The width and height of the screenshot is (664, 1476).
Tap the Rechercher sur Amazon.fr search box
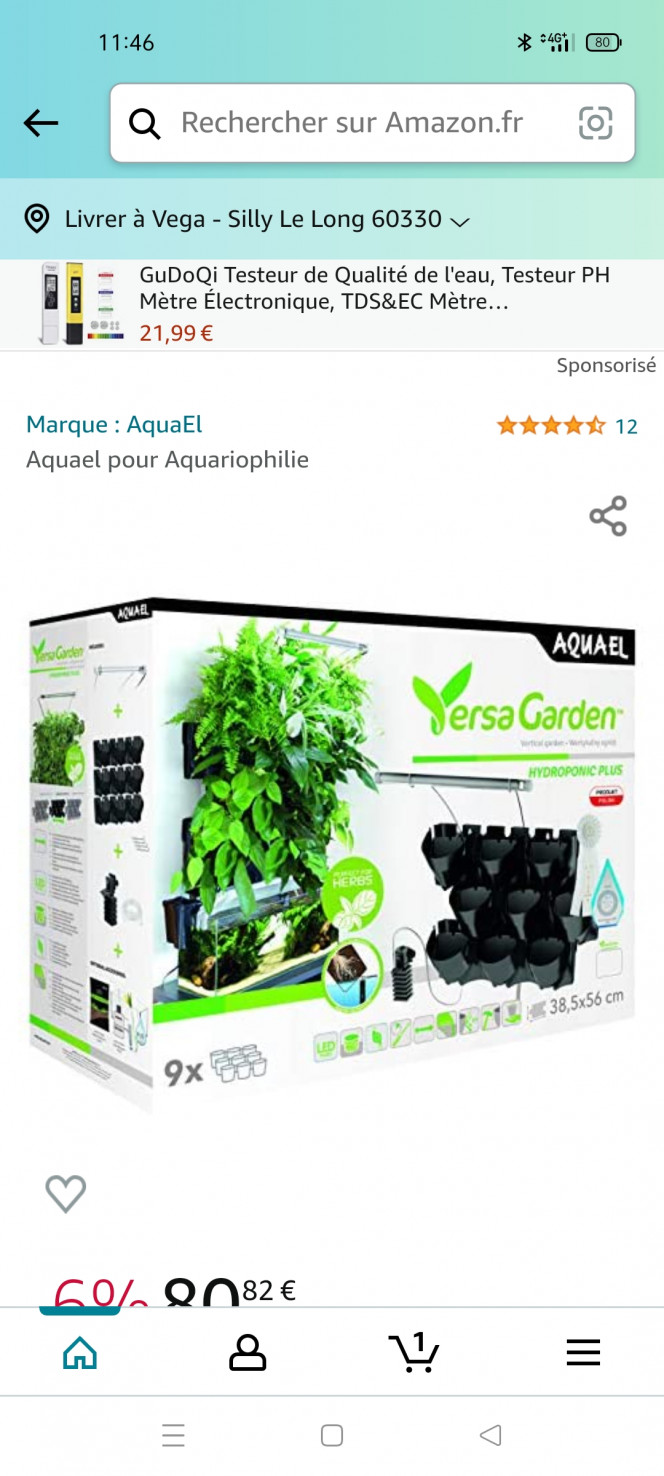350,123
